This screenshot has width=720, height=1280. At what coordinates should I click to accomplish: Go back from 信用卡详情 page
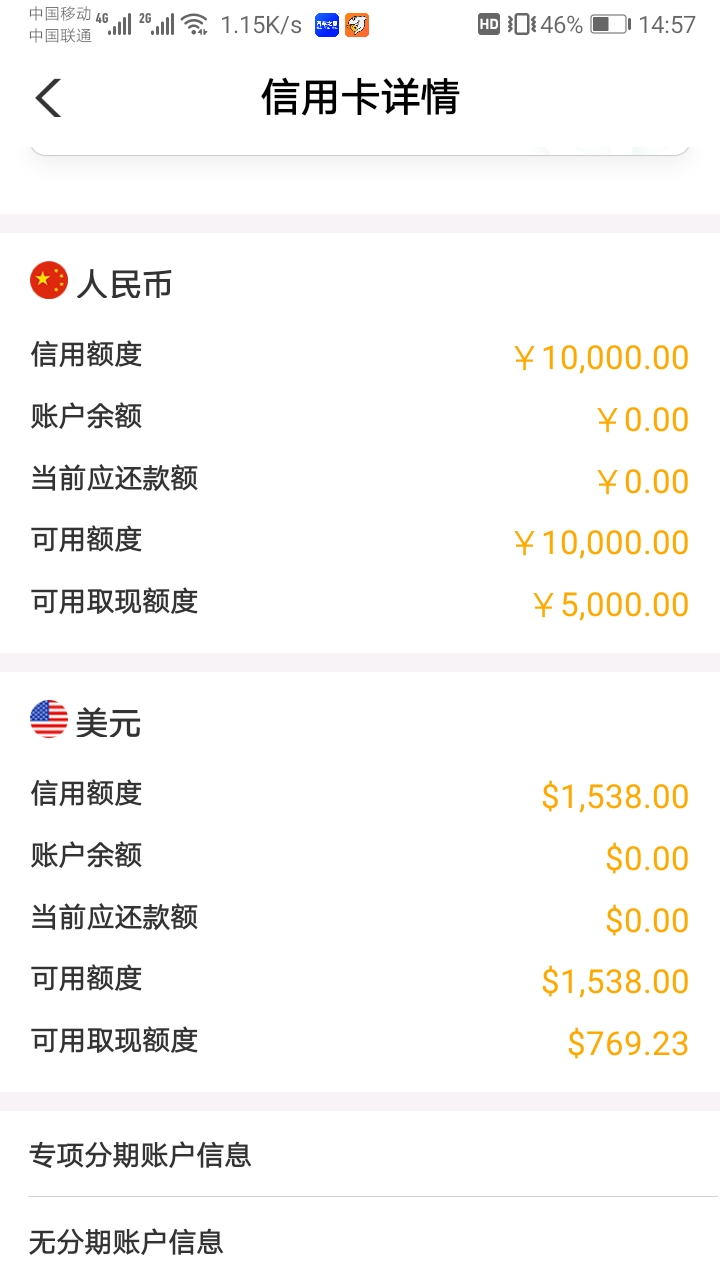click(48, 98)
